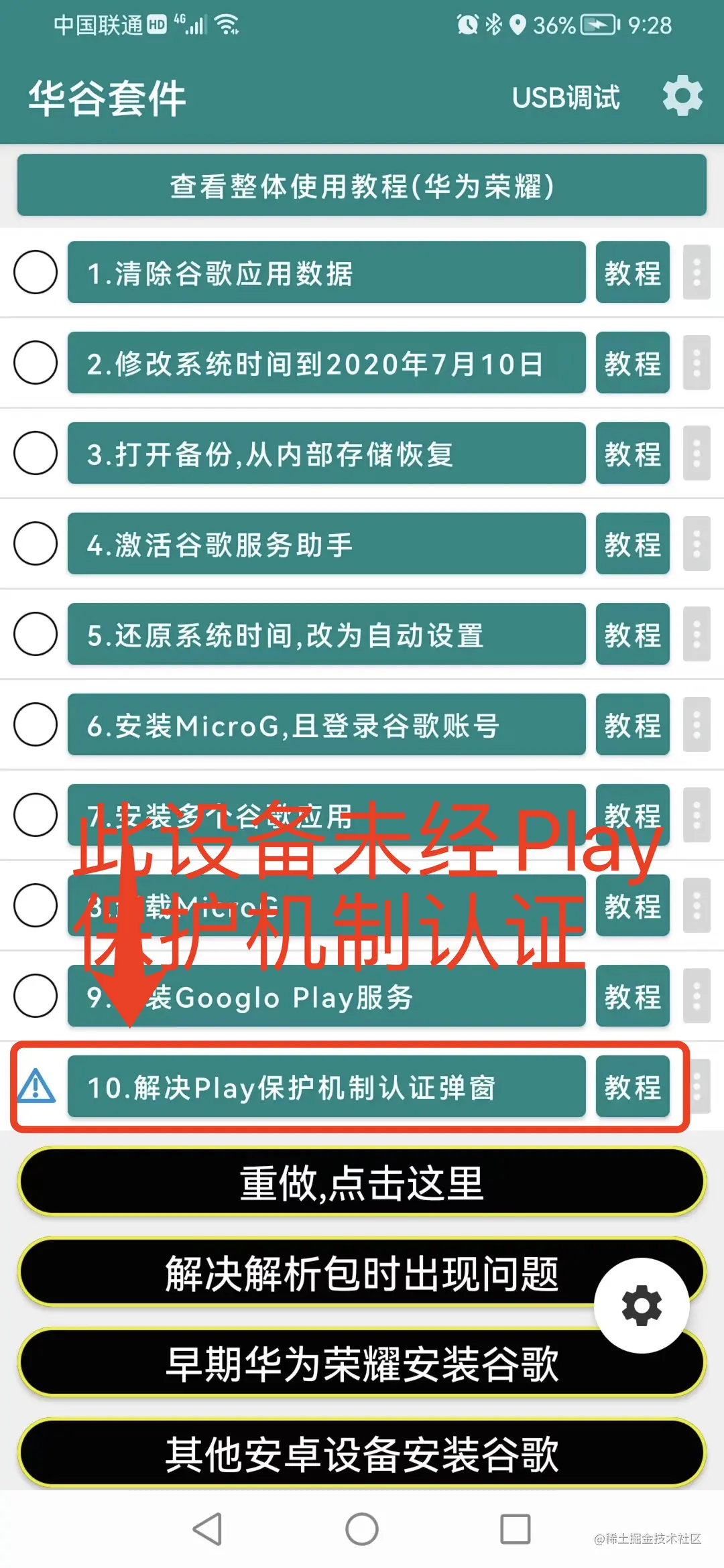Viewport: 724px width, 1568px height.
Task: Open 教程 for 2.修改系统时间 step
Action: click(x=632, y=363)
